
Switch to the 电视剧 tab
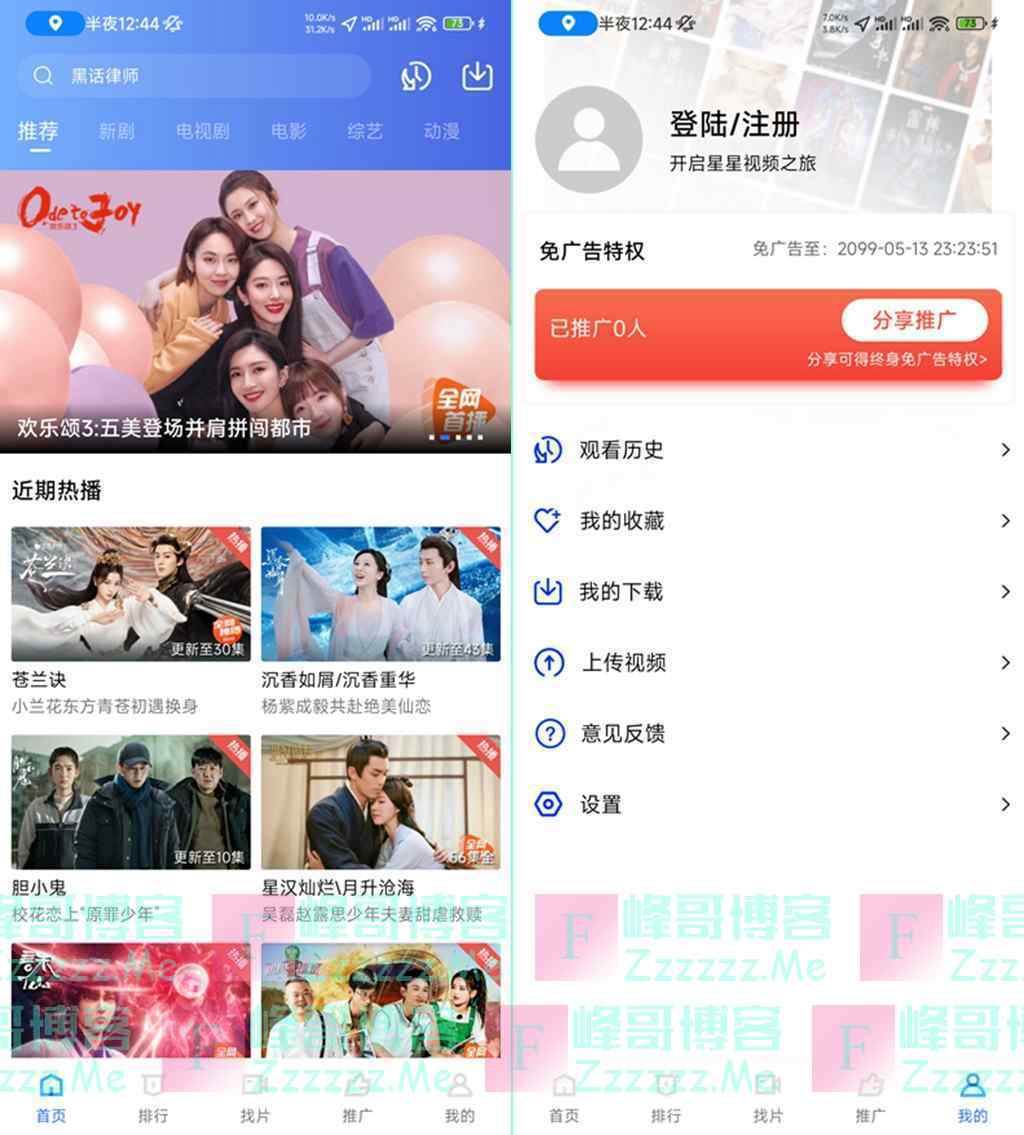[x=202, y=131]
